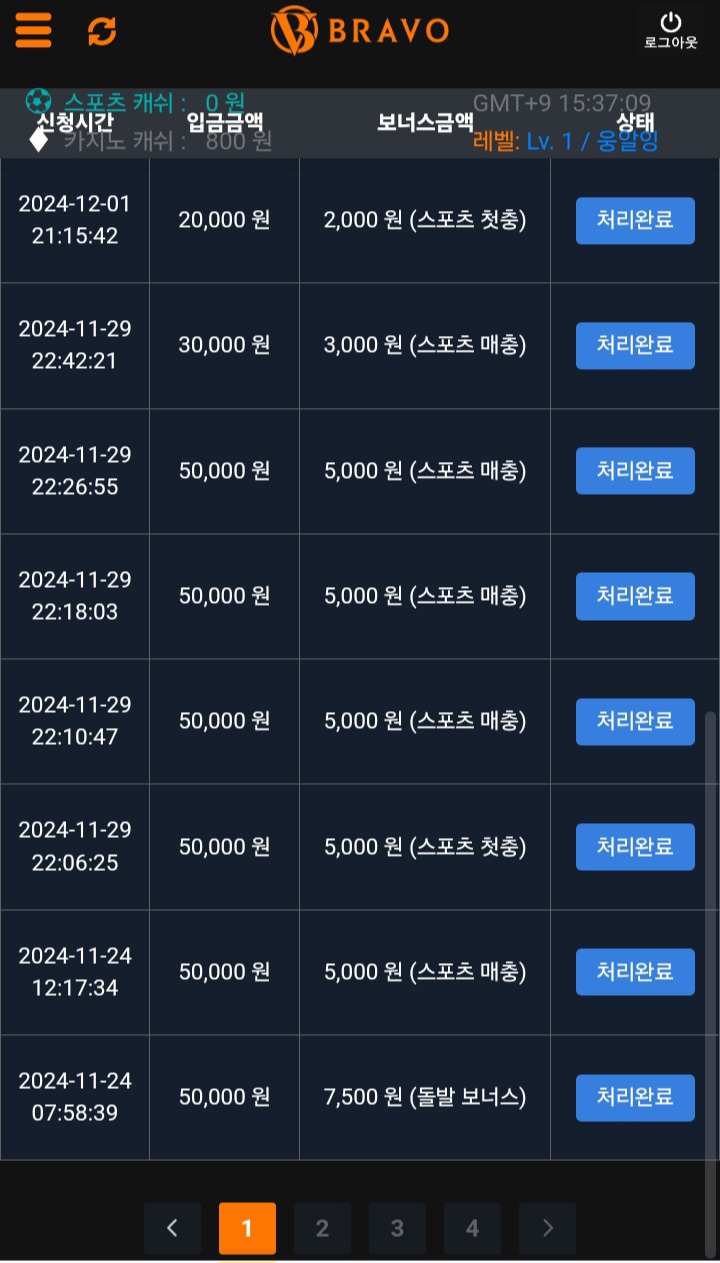Tap 처리완료 for the 2024-11-29 22:18:03 deposit
The height and width of the screenshot is (1263, 720).
(635, 596)
